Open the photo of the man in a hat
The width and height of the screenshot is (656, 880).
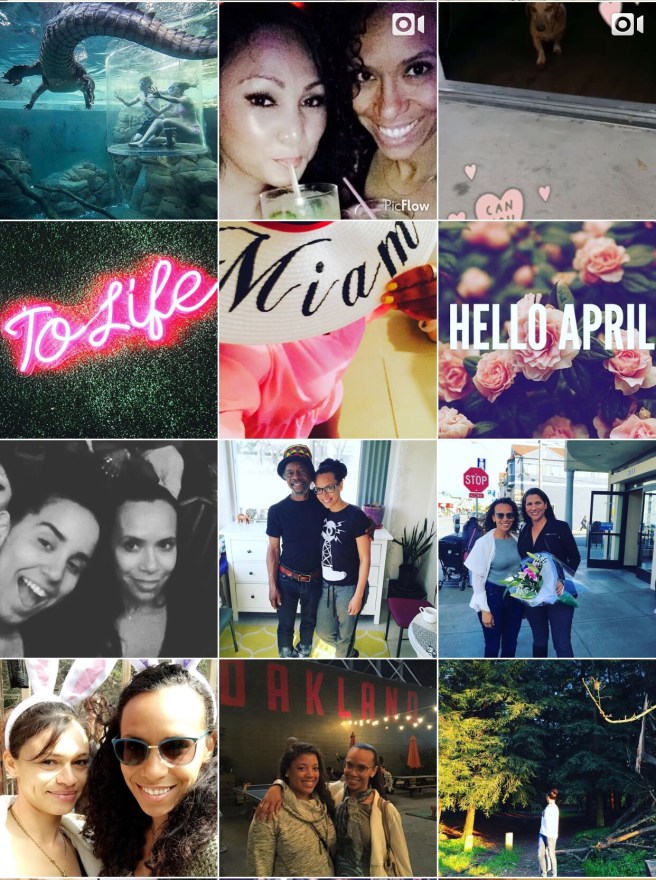[x=327, y=548]
